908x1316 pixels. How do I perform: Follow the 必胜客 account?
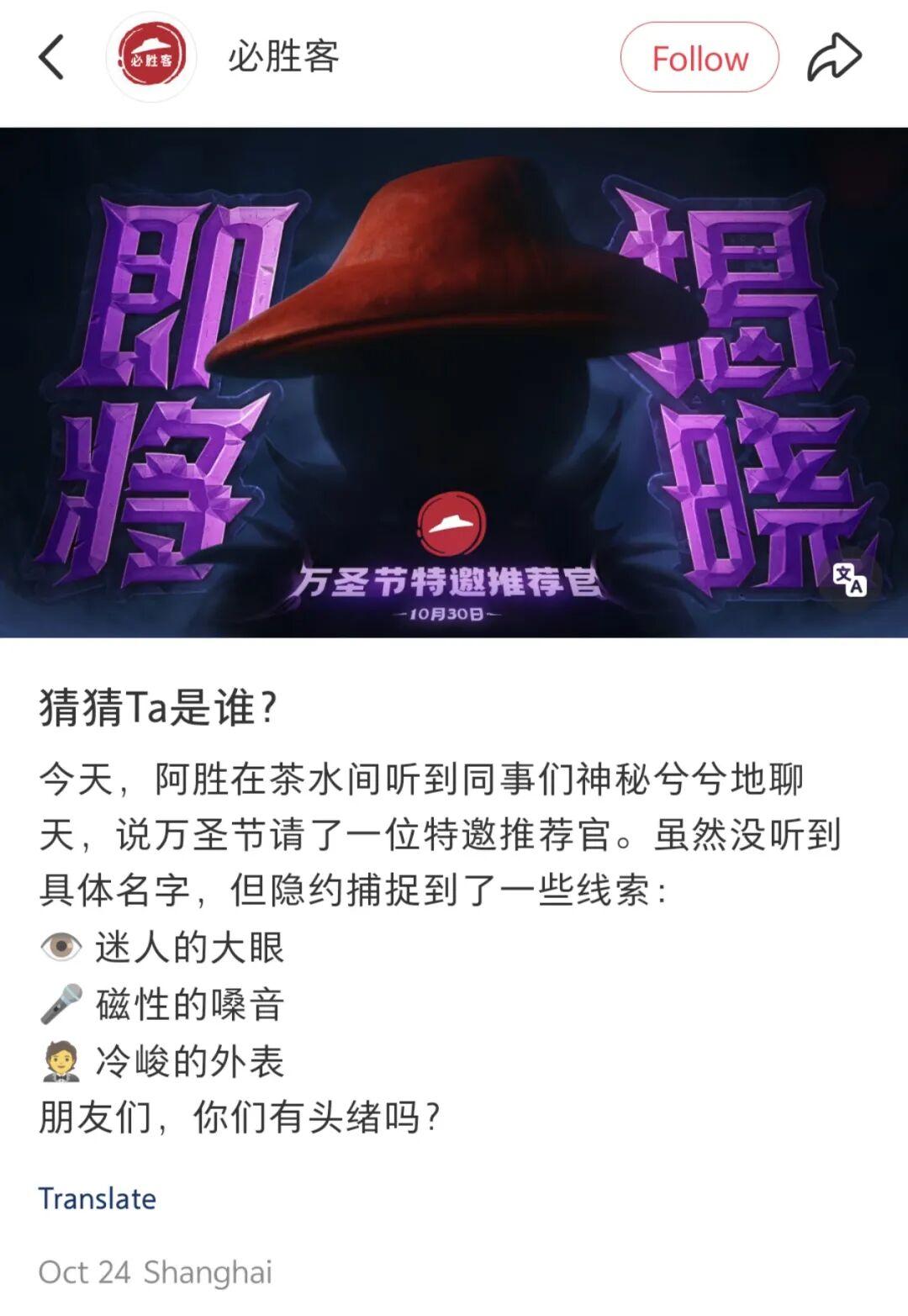coord(699,58)
